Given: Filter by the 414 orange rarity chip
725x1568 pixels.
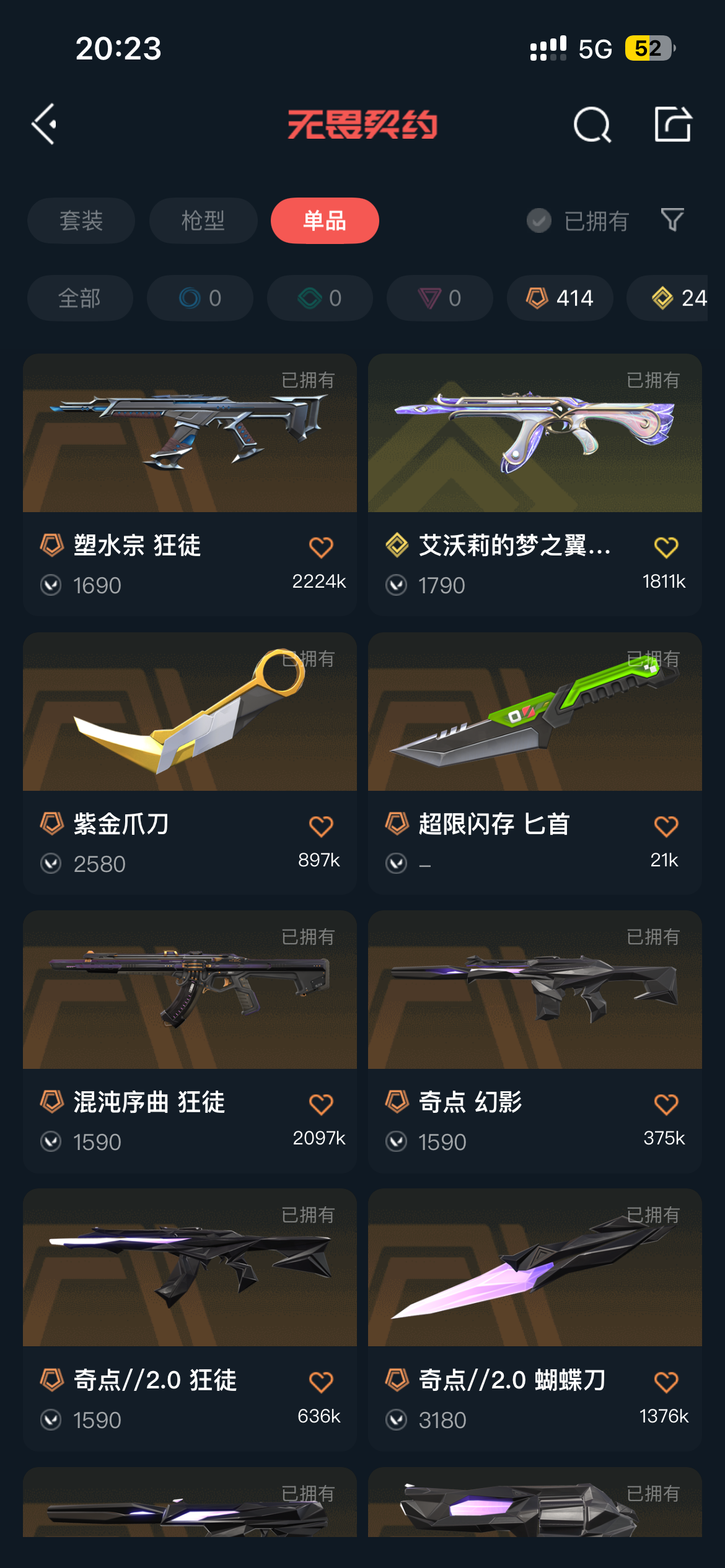Looking at the screenshot, I should [x=560, y=298].
